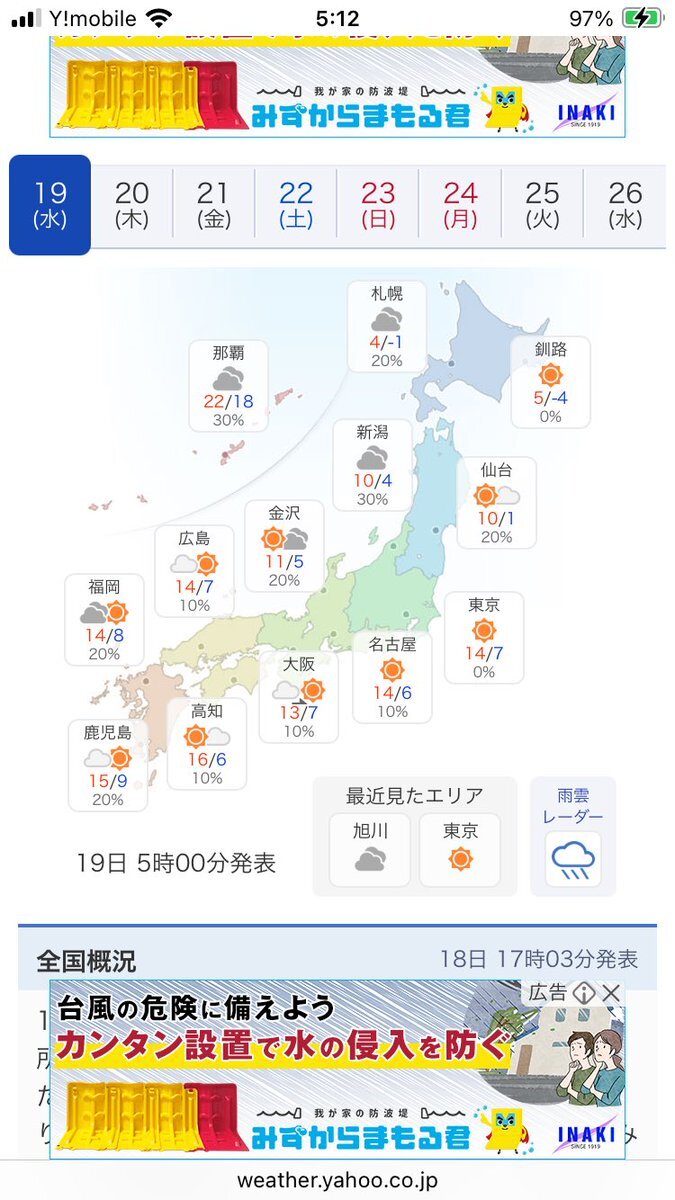
Task: View the 広島 weather card
Action: 194,571
